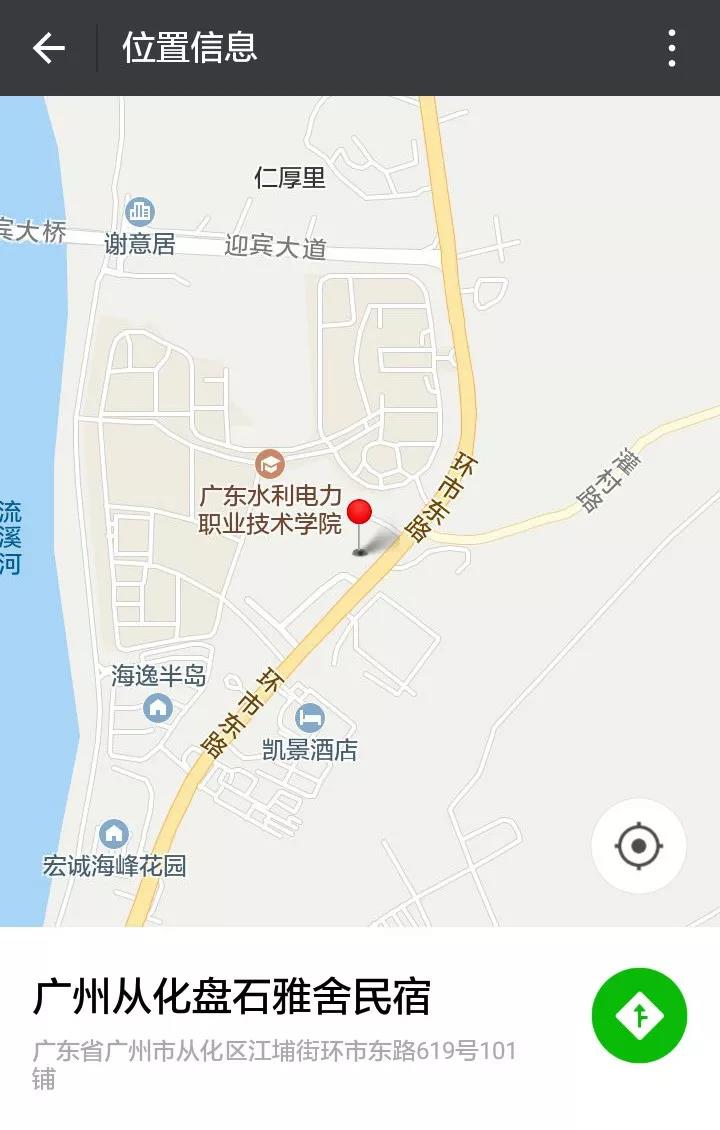720x1130 pixels.
Task: Tap the 宏诚海峰花园 residence marker
Action: click(114, 833)
